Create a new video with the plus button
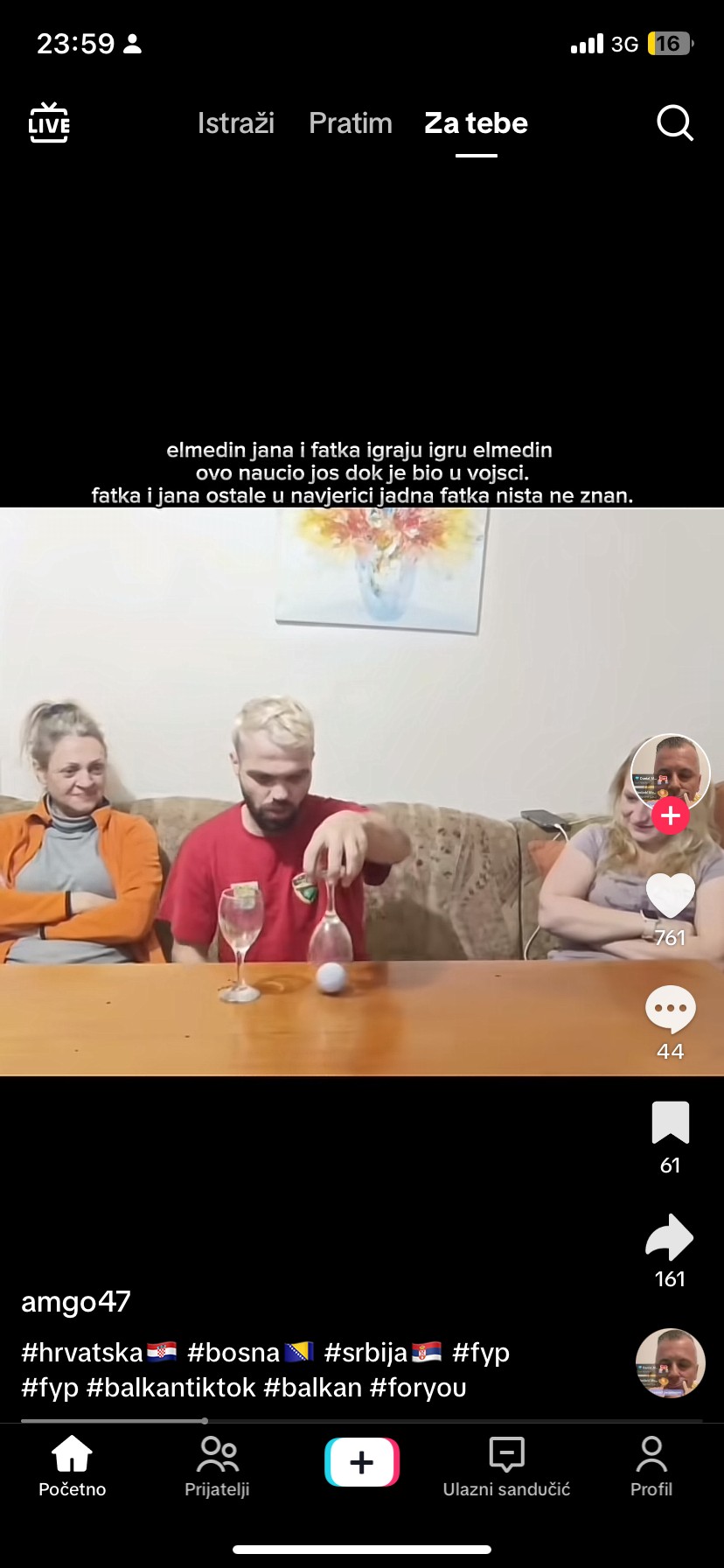This screenshot has height=1568, width=724. coord(362,1462)
